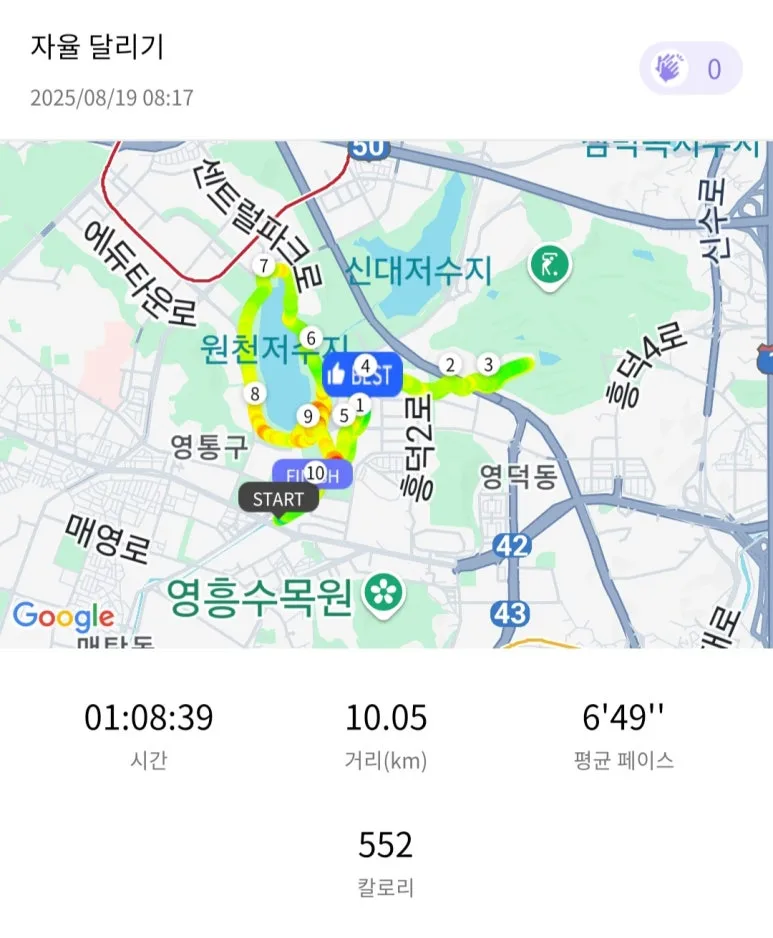Select kilometer marker 7 near 센트럴파크로

(263, 266)
